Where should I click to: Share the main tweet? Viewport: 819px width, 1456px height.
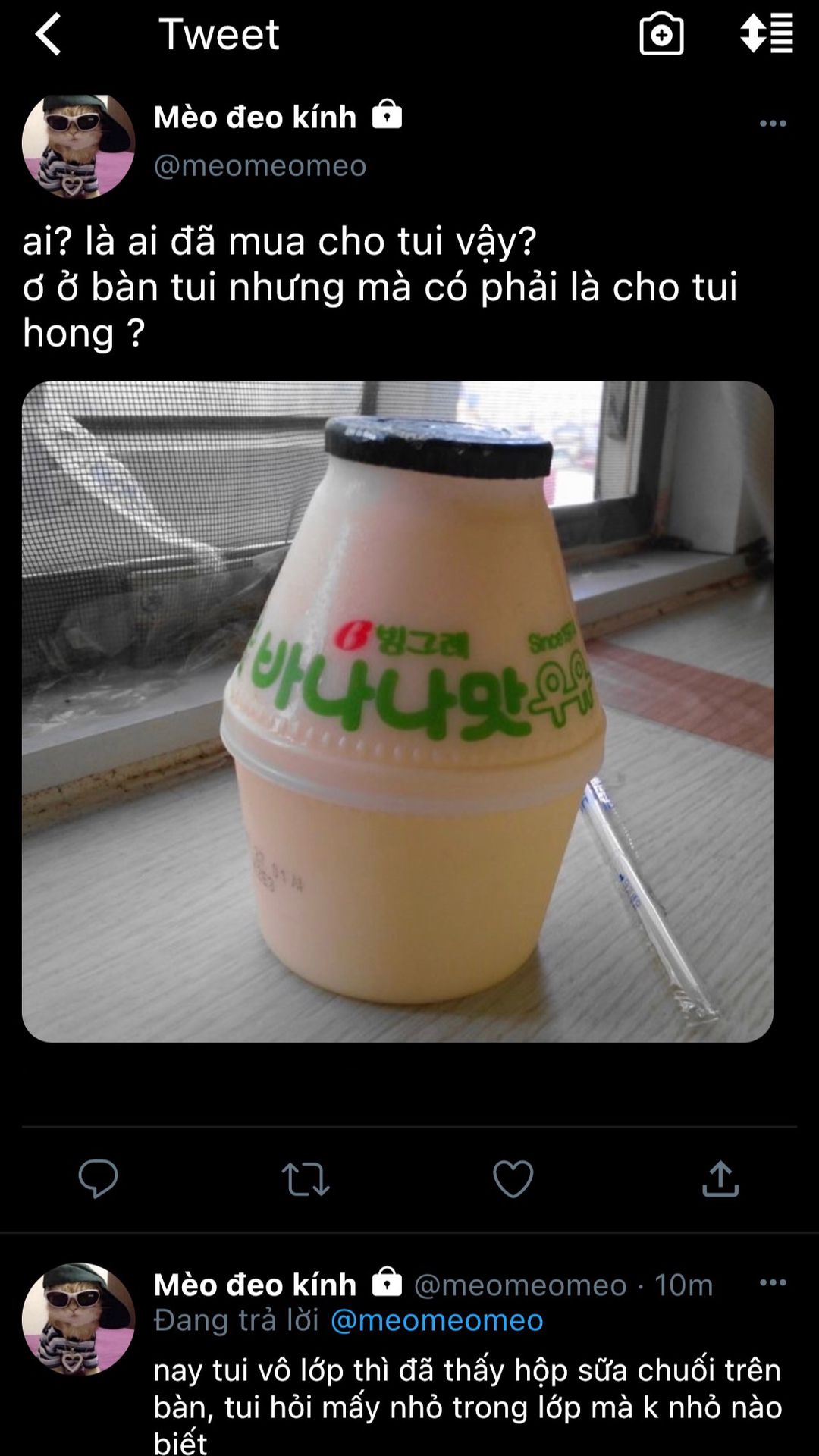pos(720,1178)
